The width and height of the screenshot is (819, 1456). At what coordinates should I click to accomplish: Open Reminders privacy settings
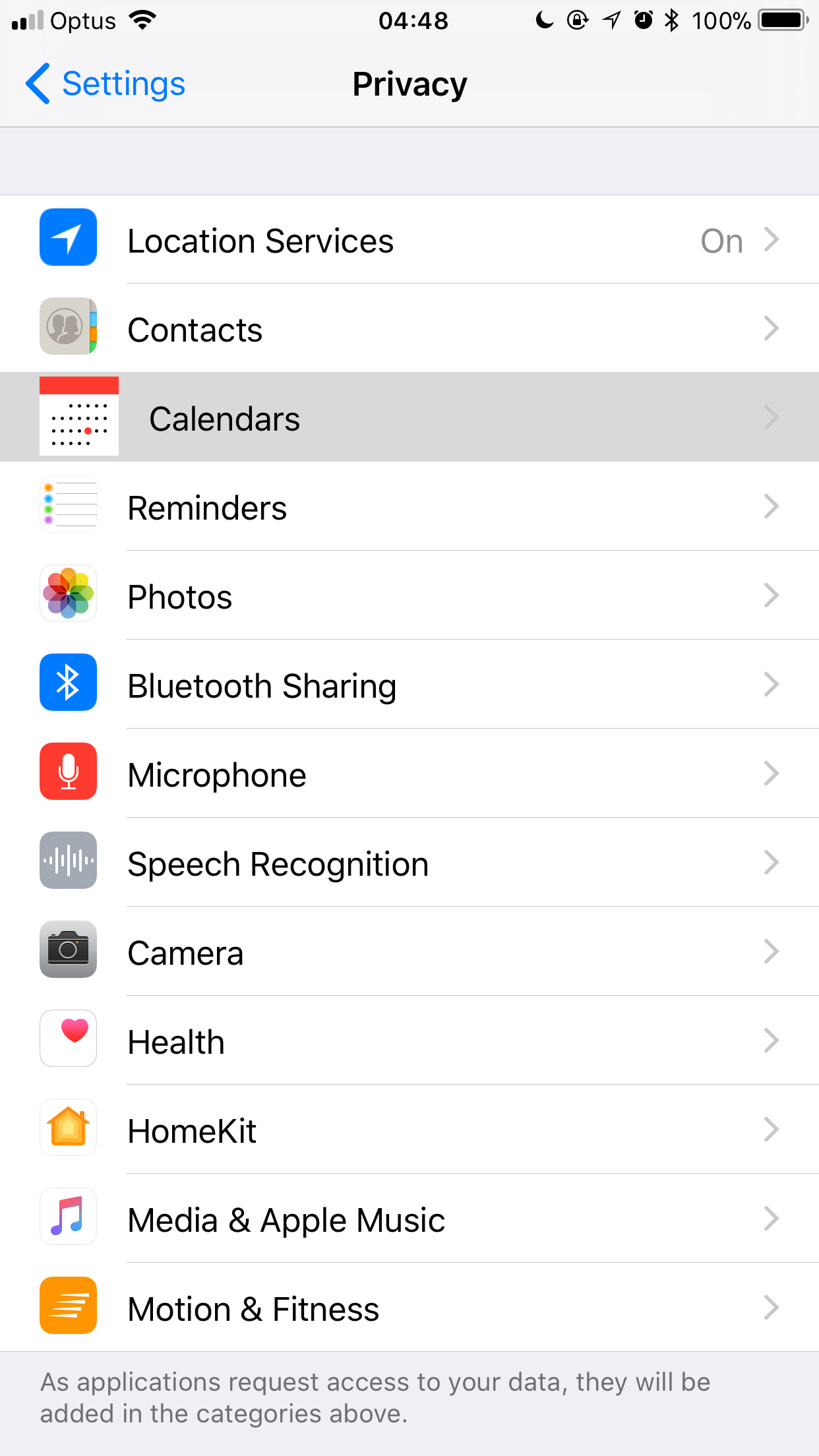point(409,507)
